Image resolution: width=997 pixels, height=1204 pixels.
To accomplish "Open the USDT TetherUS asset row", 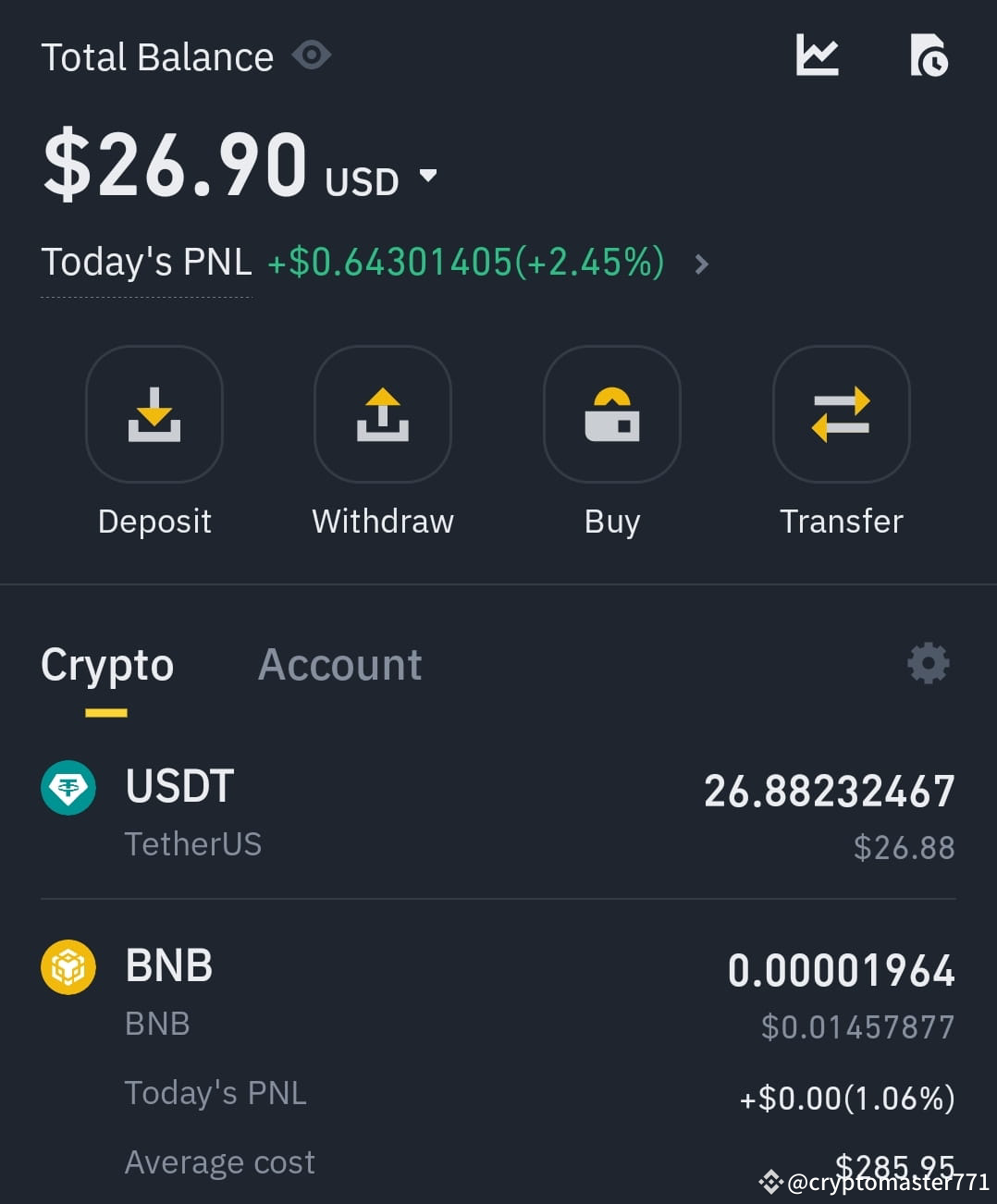I will click(x=498, y=812).
